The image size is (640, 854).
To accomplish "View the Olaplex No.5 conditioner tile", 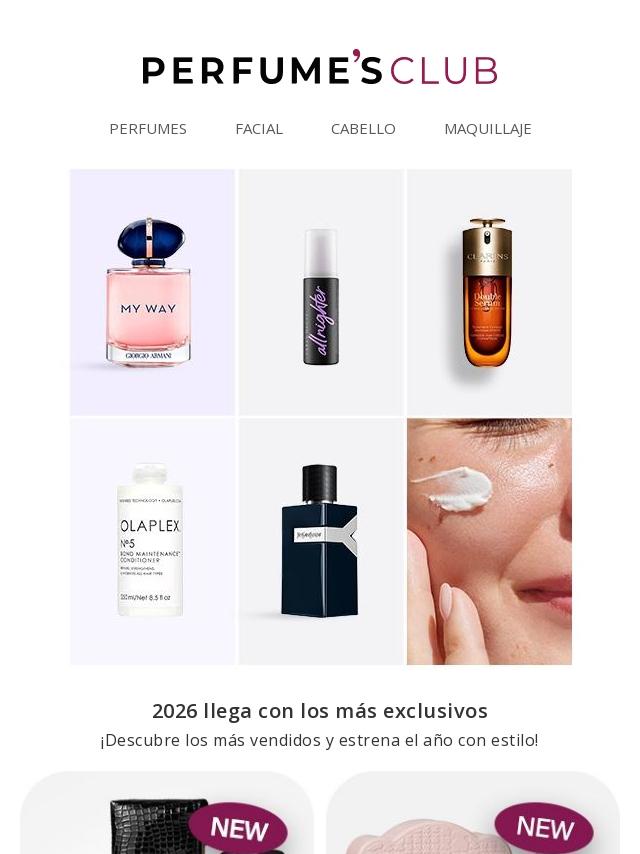I will click(152, 541).
